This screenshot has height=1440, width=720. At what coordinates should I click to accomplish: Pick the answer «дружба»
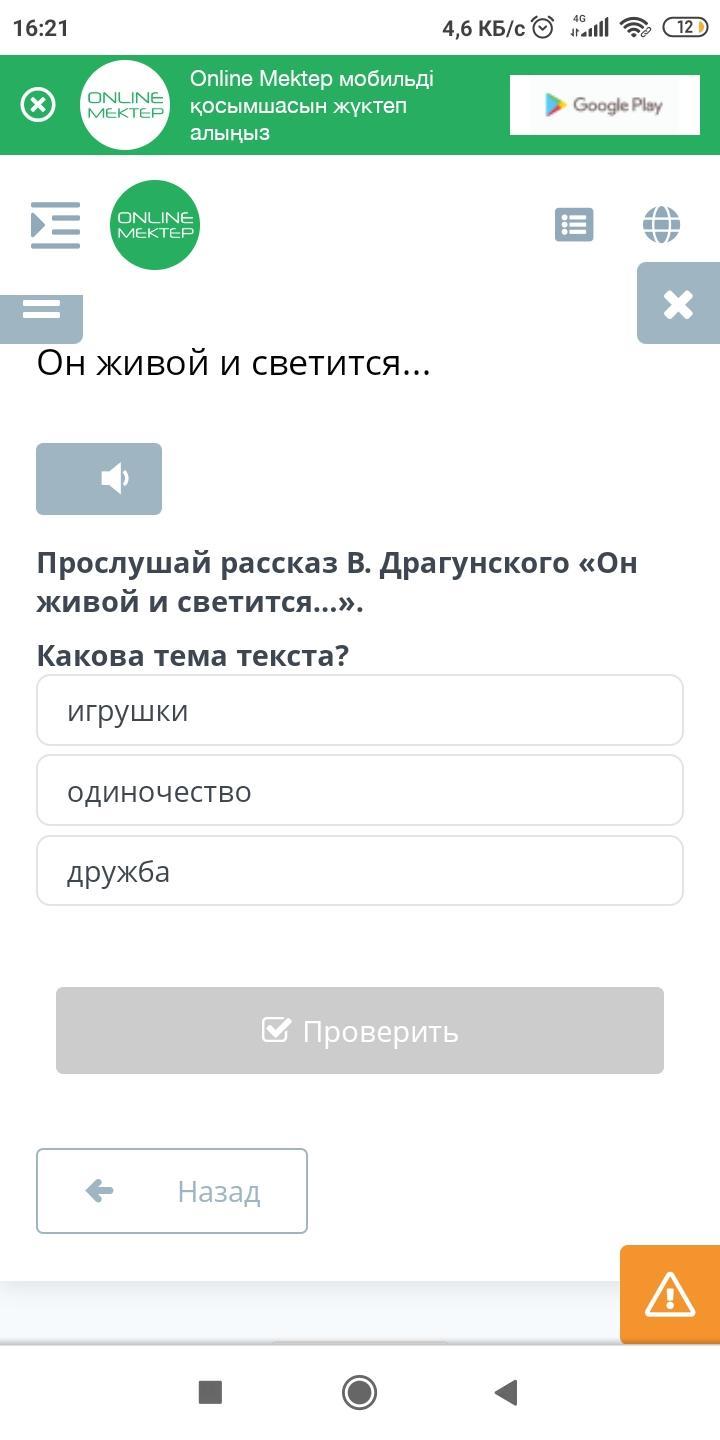(360, 871)
